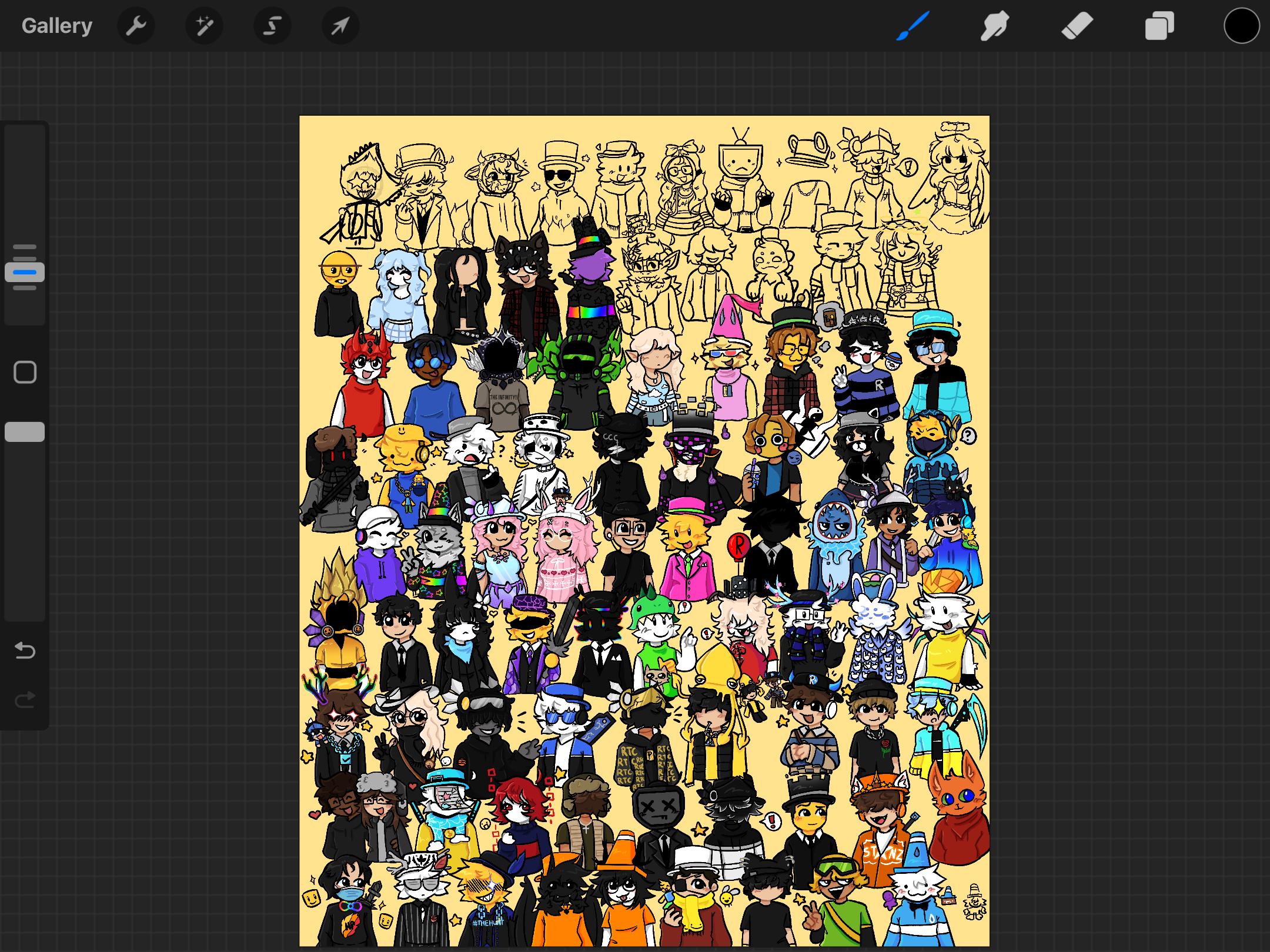Undo the last stroke
Screen dimensions: 1270x952
tap(25, 651)
